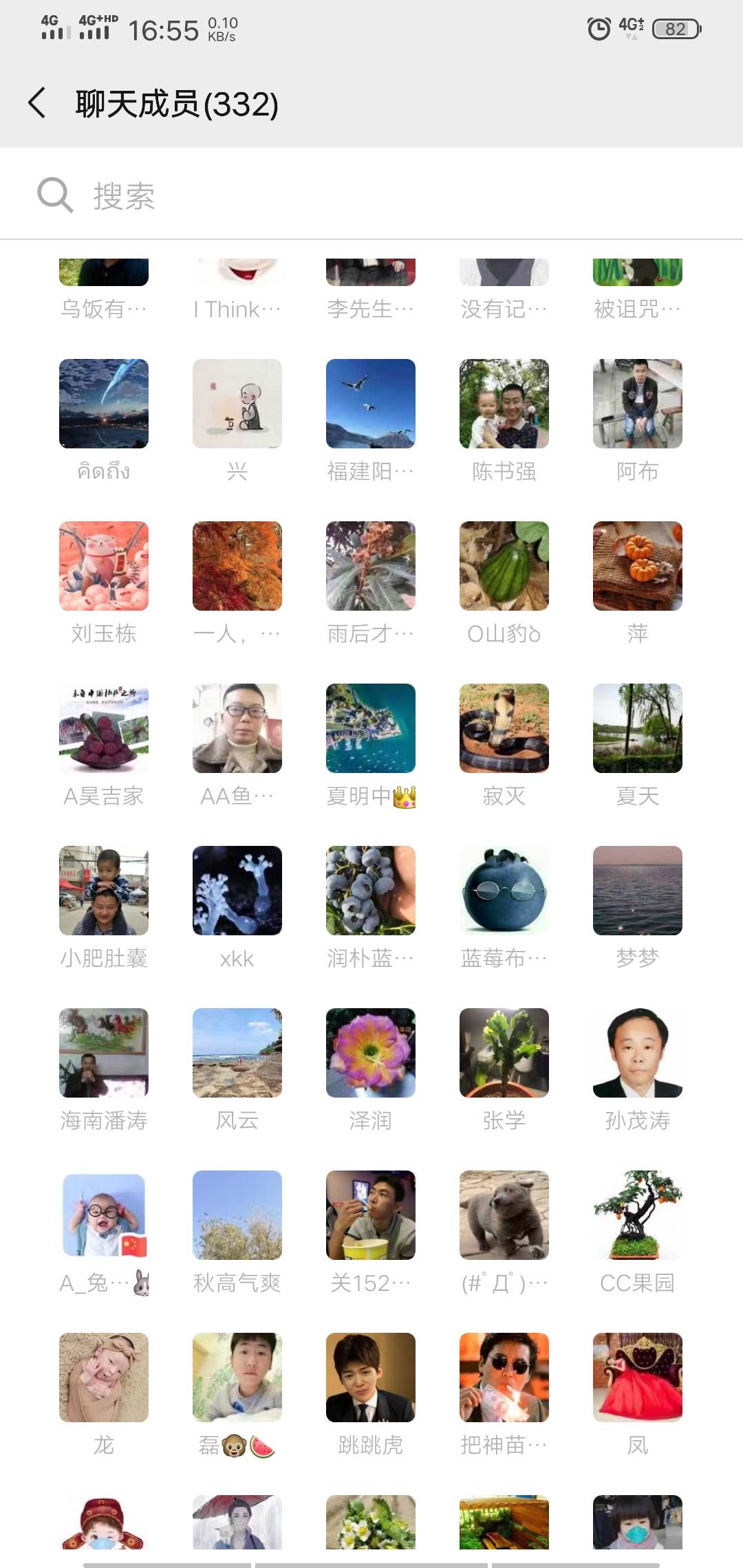Screen dimensions: 743x1568
Task: Go back from the chat members list
Action: pos(37,103)
